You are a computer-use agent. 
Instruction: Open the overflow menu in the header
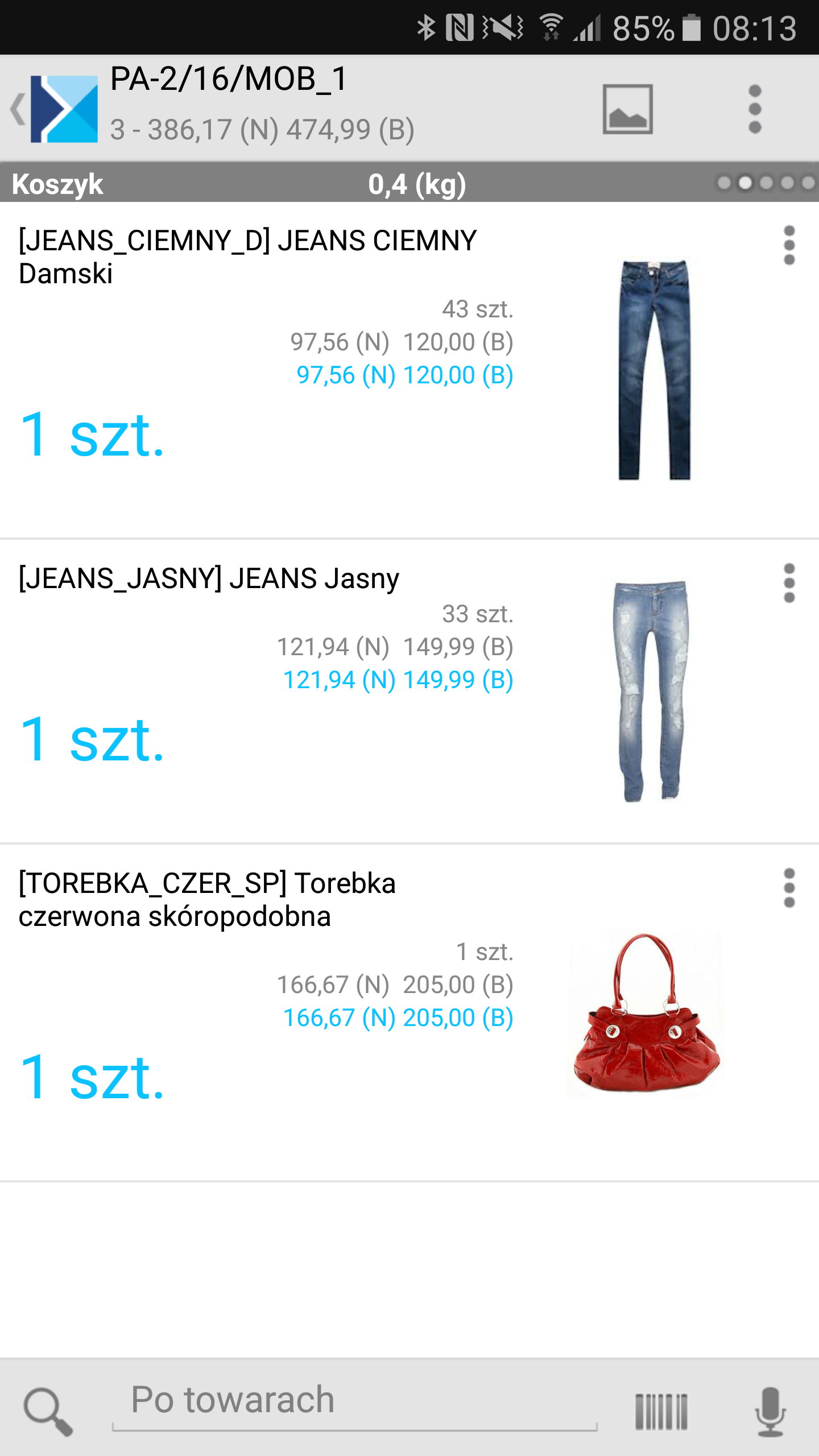[755, 109]
